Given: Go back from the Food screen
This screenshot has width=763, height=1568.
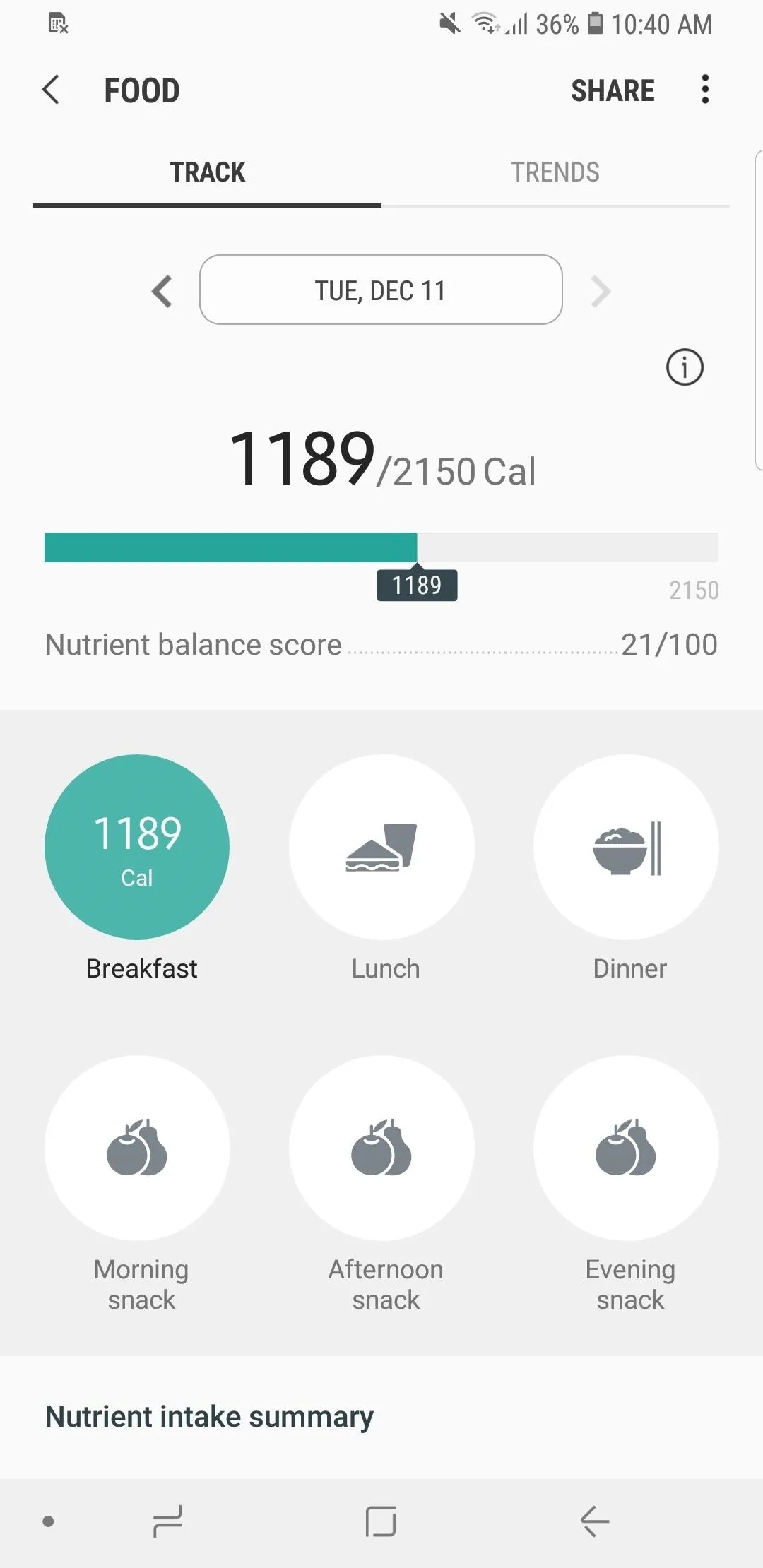Looking at the screenshot, I should pos(51,90).
